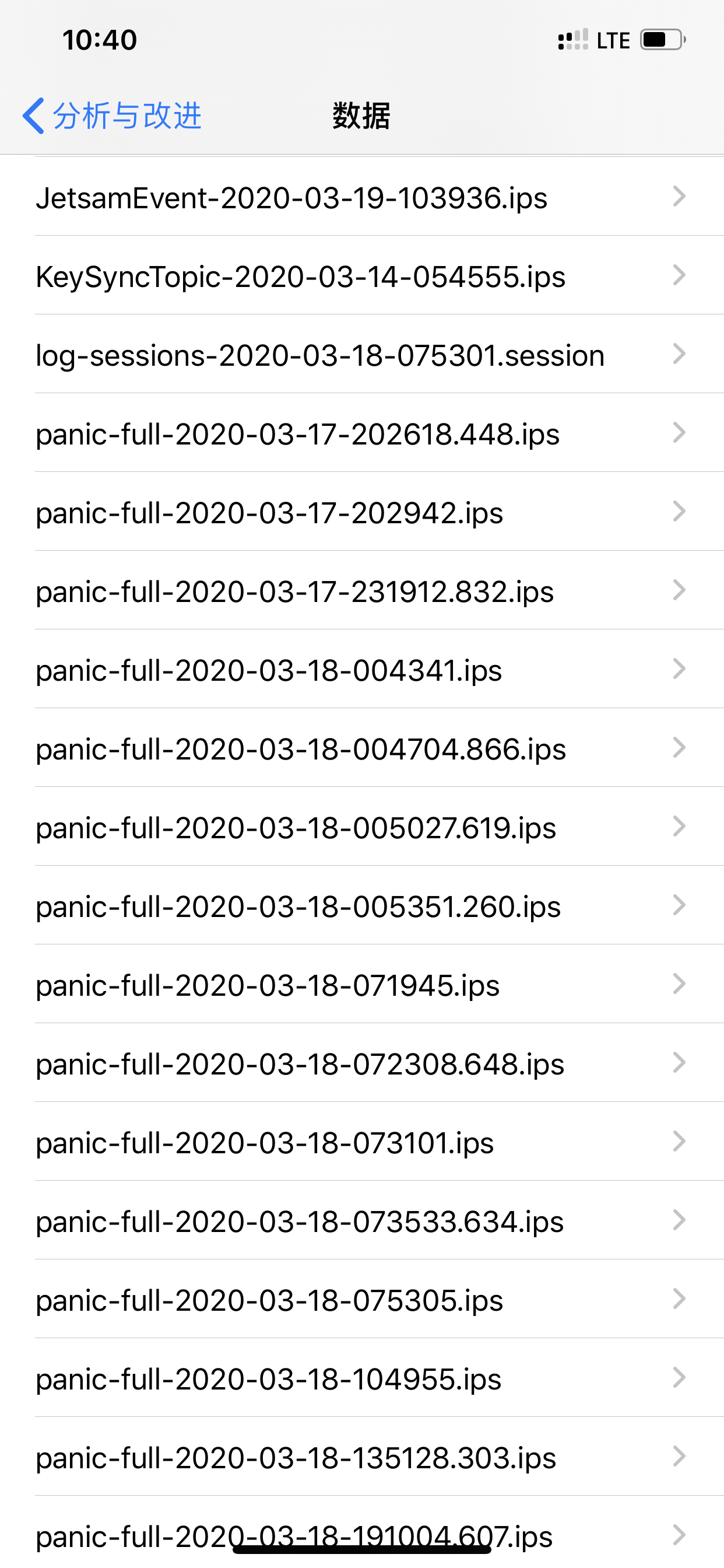
Task: Select panic-full-2020-03-18-005351.260.ips
Action: tap(298, 907)
